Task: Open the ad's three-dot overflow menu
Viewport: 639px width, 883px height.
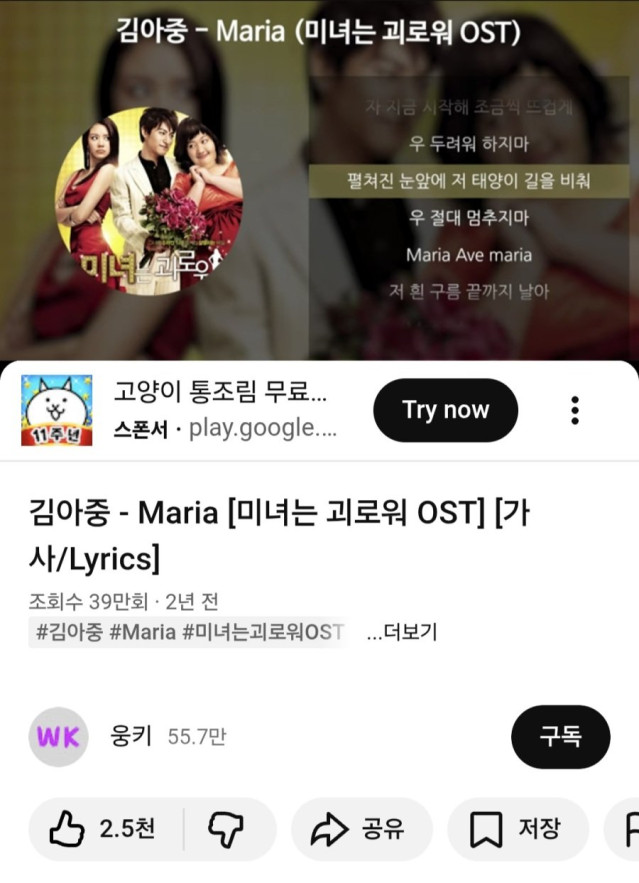Action: [575, 410]
